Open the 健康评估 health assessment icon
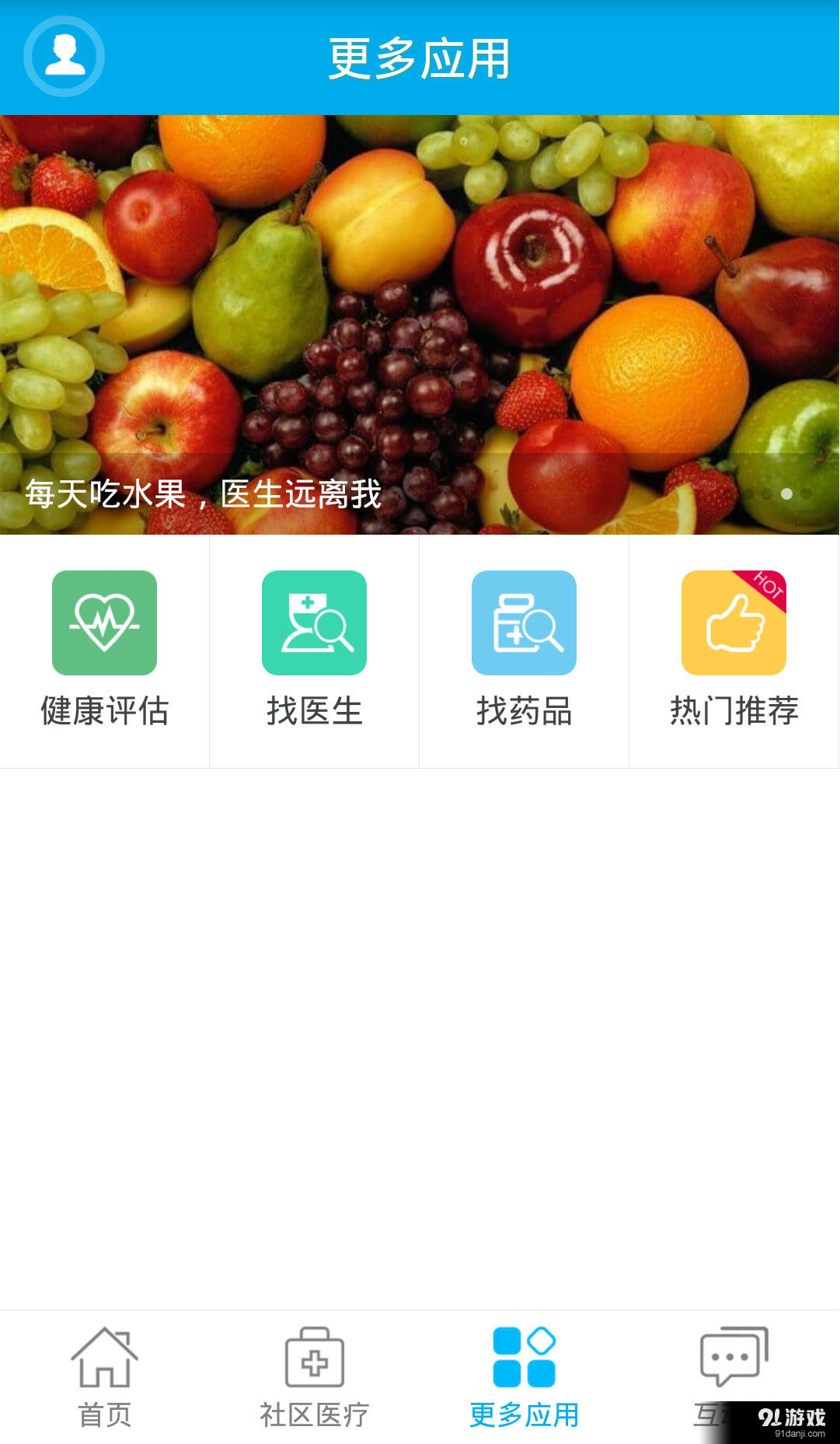Image resolution: width=840 pixels, height=1444 pixels. pos(104,623)
